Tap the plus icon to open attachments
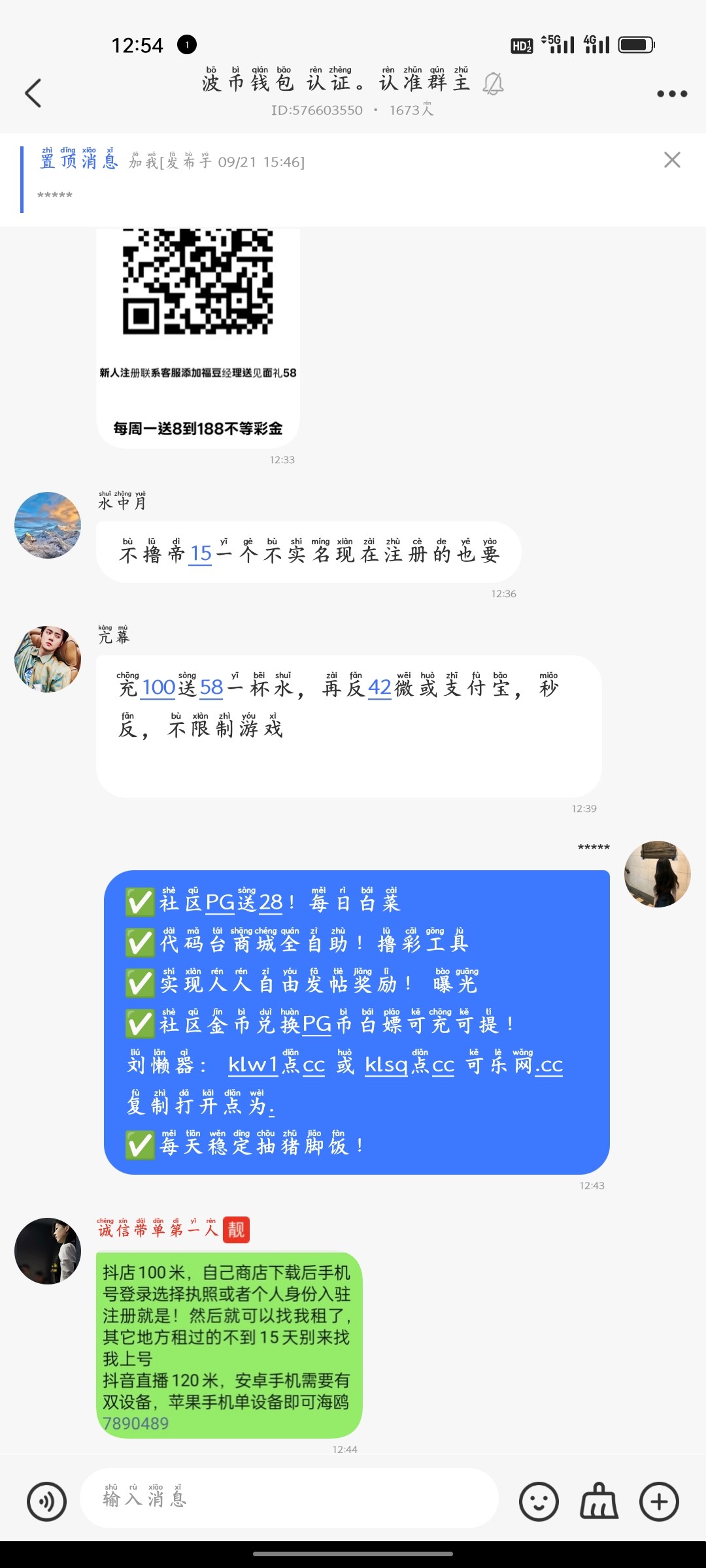The height and width of the screenshot is (1568, 706). point(660,1501)
